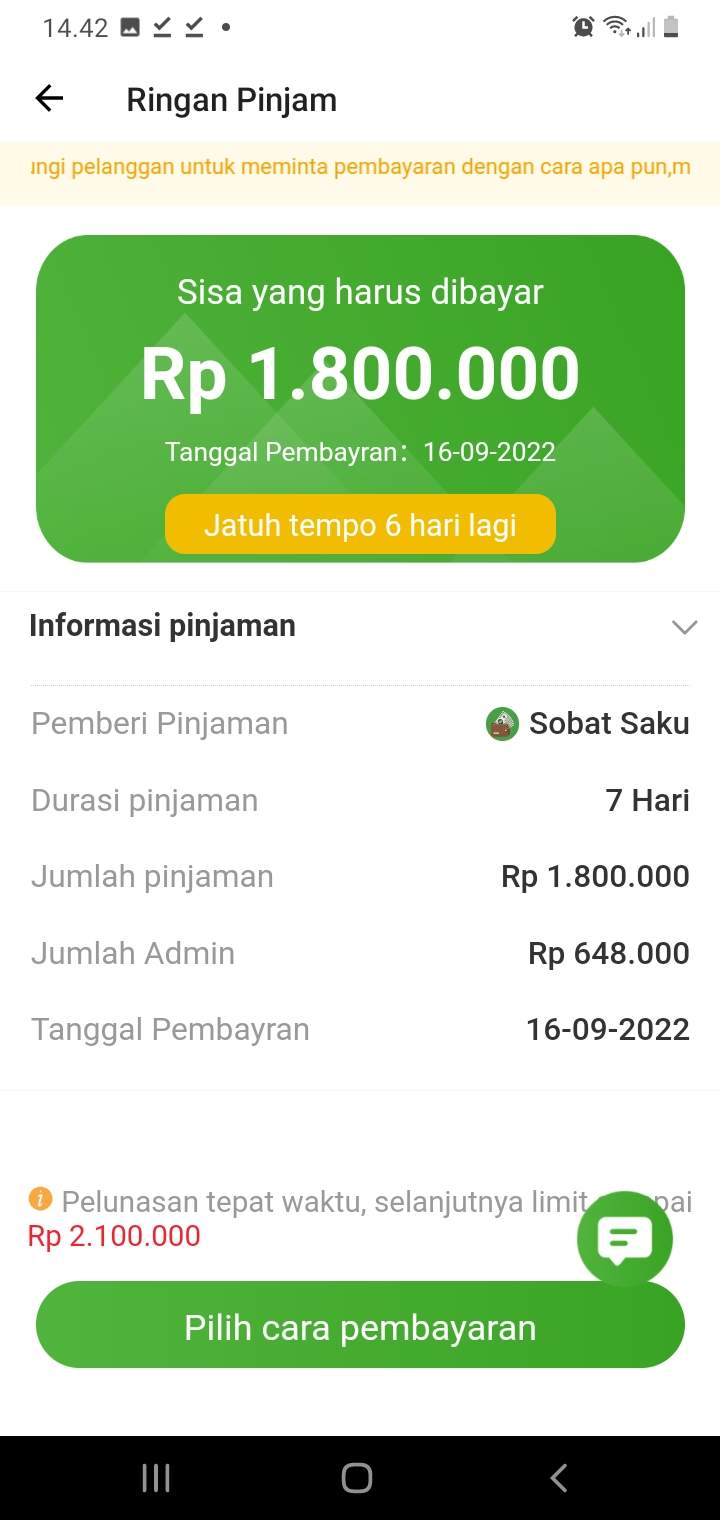
Task: Go to the phone's home screen
Action: coord(357,1477)
